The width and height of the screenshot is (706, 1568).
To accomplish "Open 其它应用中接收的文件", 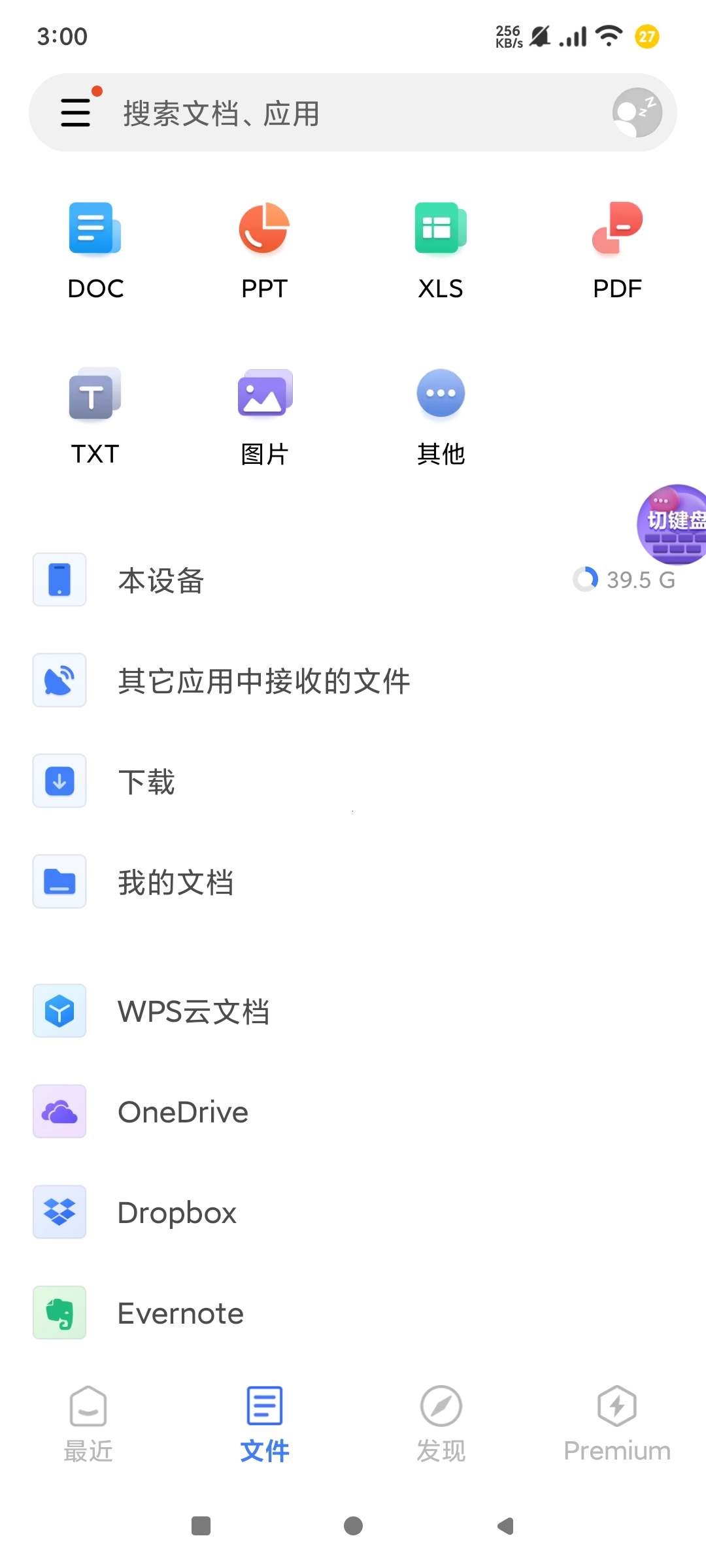I will (353, 681).
